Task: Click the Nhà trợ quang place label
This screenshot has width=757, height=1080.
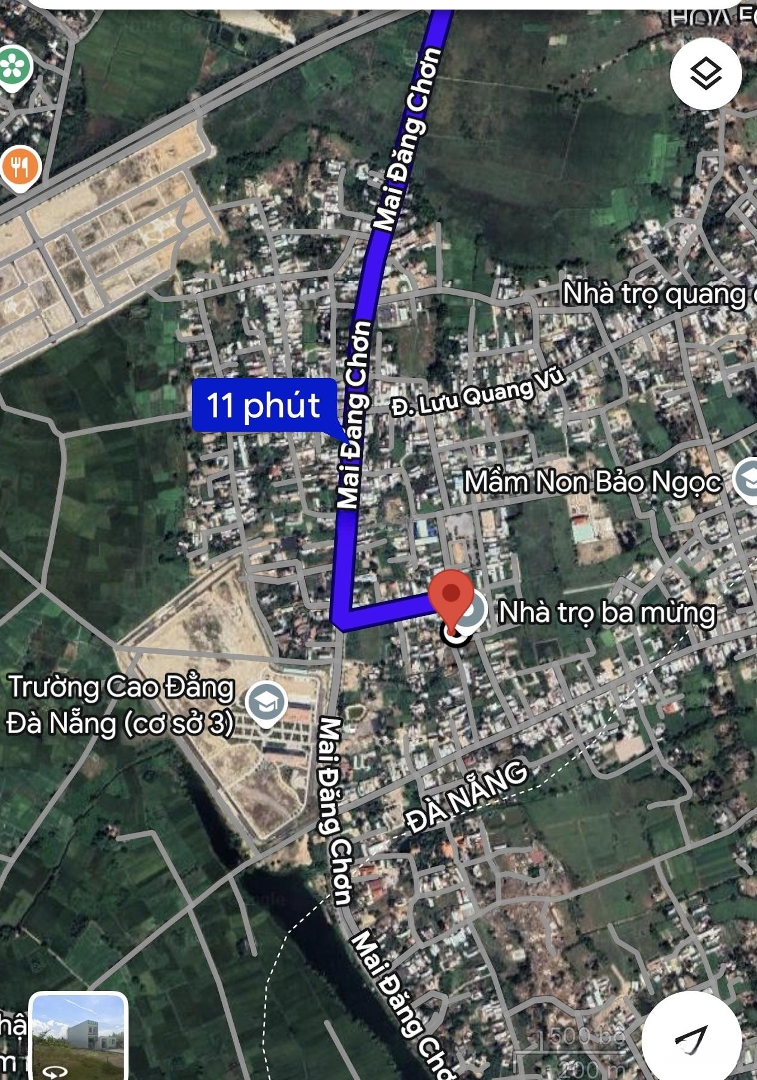Action: (x=652, y=294)
